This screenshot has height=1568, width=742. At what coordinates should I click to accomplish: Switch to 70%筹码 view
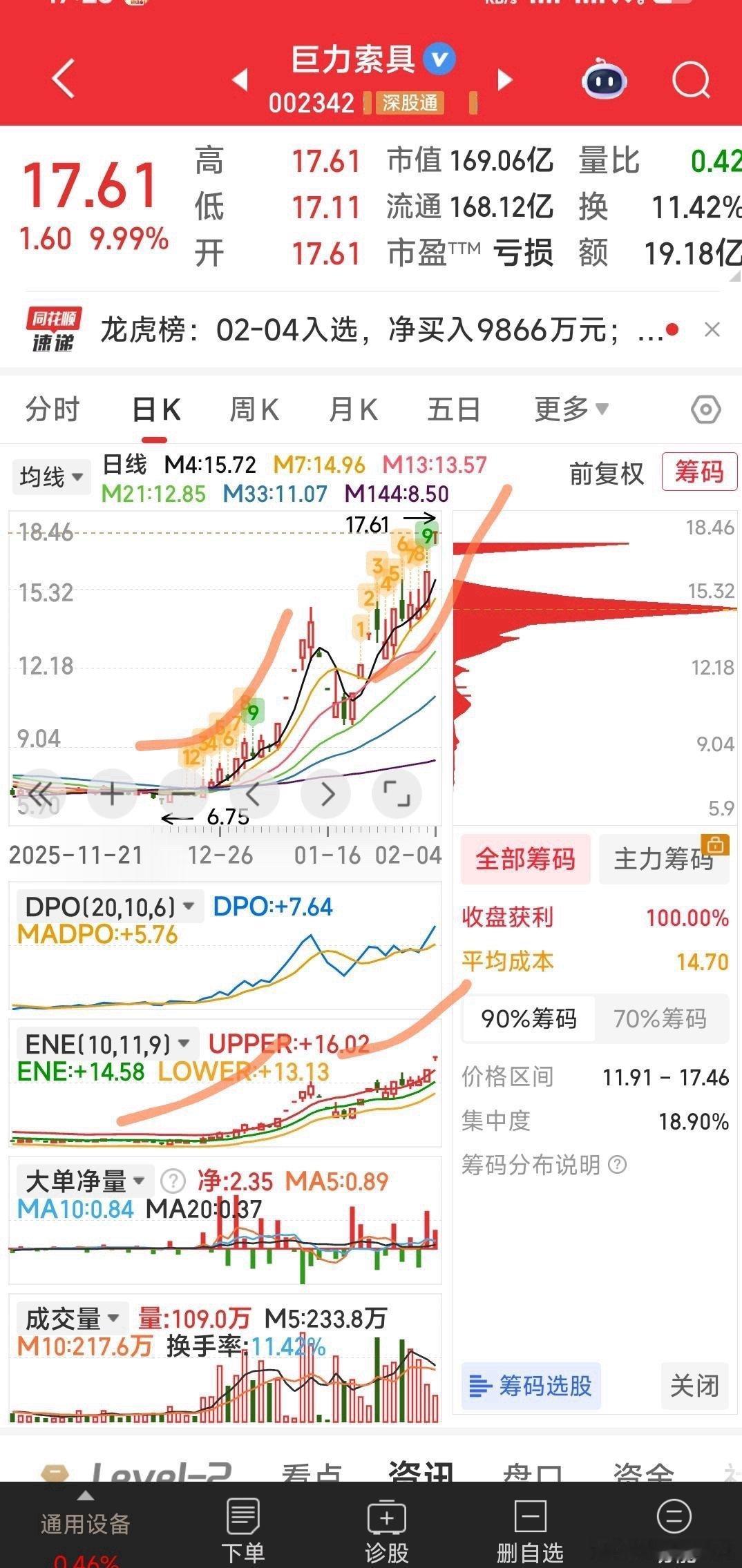point(660,1018)
